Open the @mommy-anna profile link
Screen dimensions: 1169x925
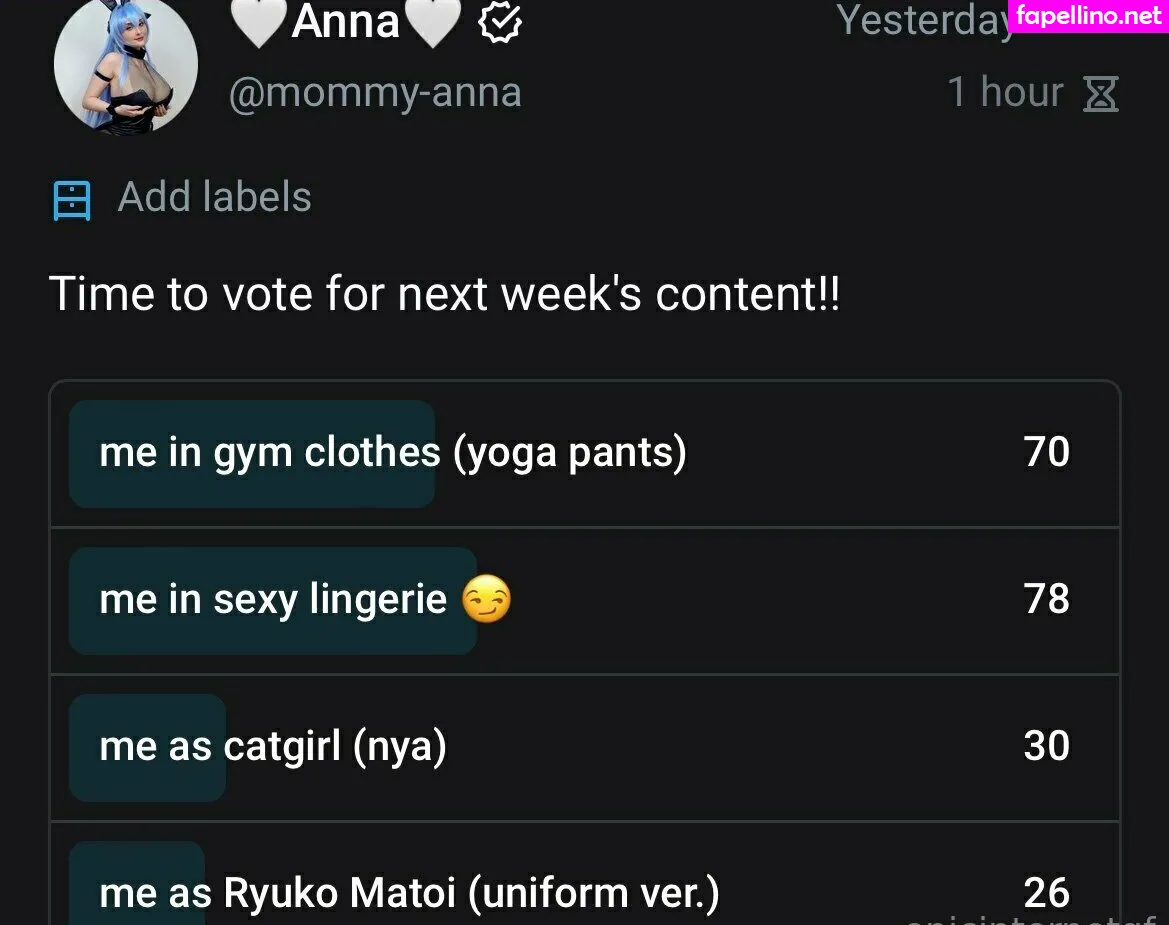[375, 93]
